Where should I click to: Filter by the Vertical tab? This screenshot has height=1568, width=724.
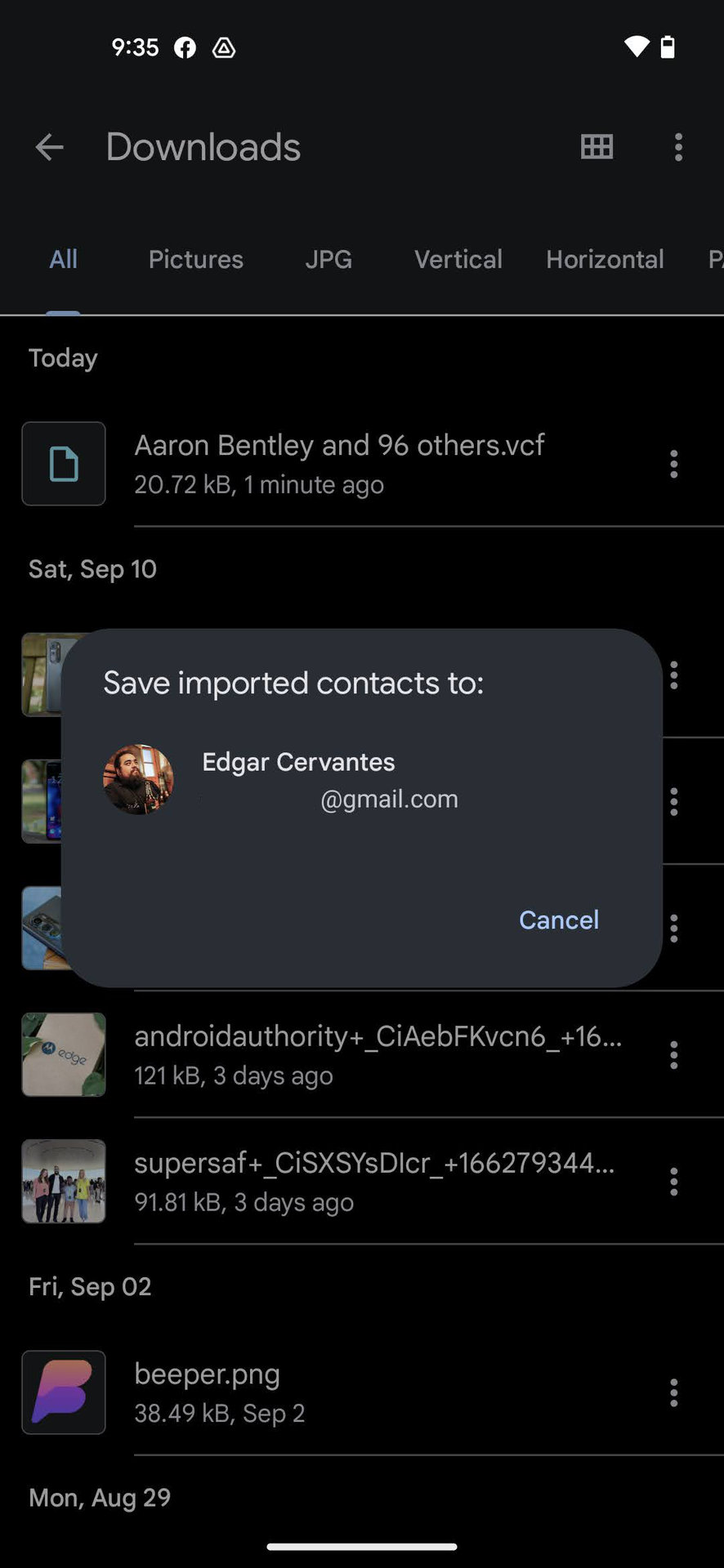458,260
